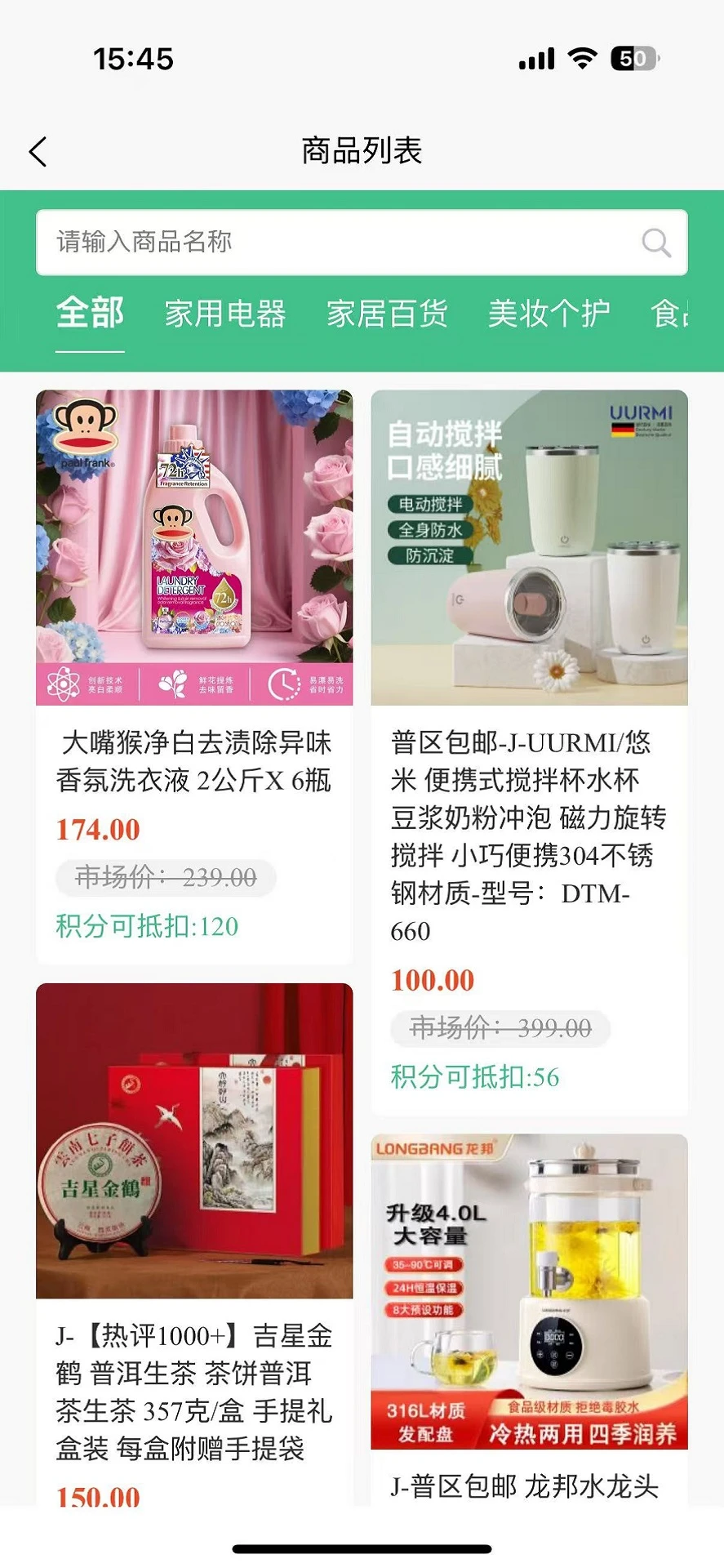Tap the magnifier search icon
724x1568 pixels.
pos(655,243)
